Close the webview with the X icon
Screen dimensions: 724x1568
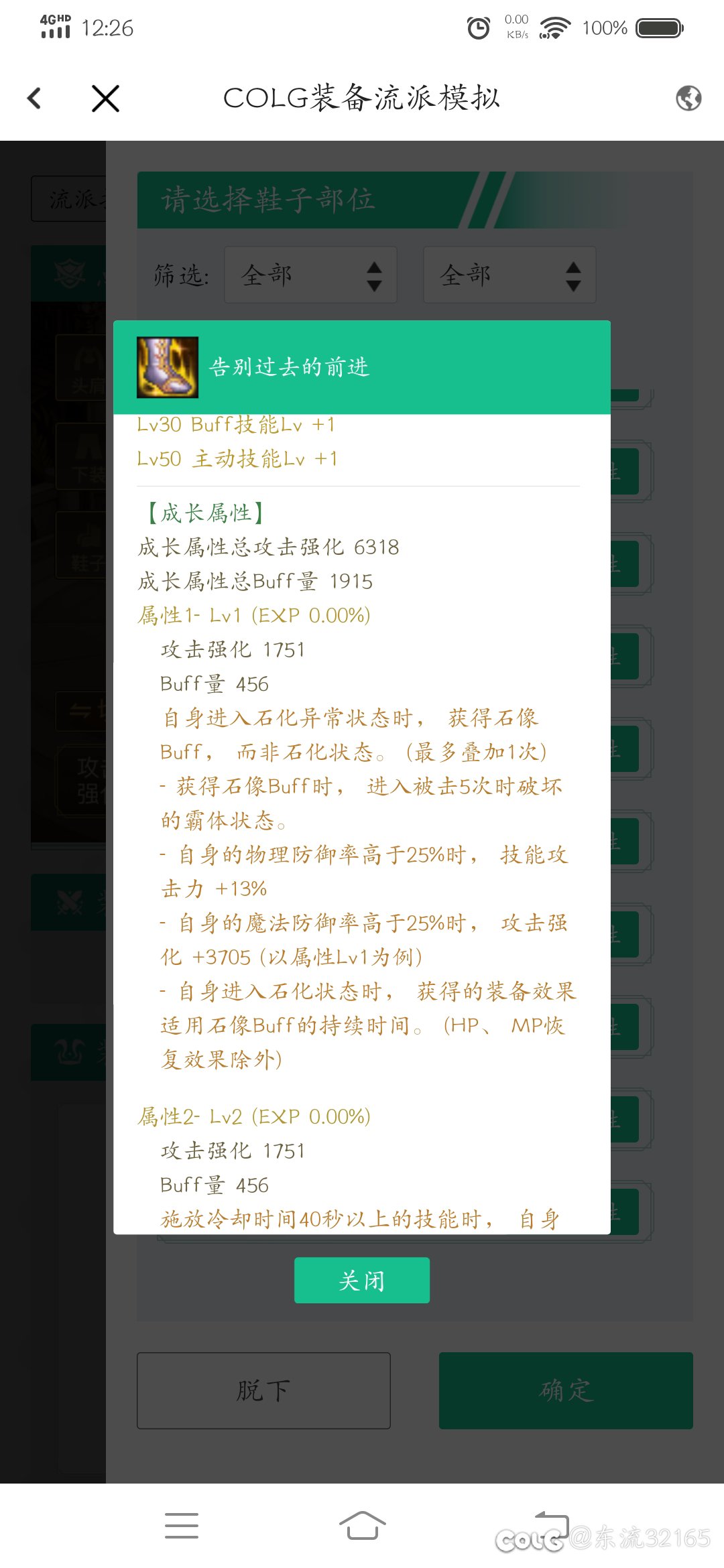point(105,99)
